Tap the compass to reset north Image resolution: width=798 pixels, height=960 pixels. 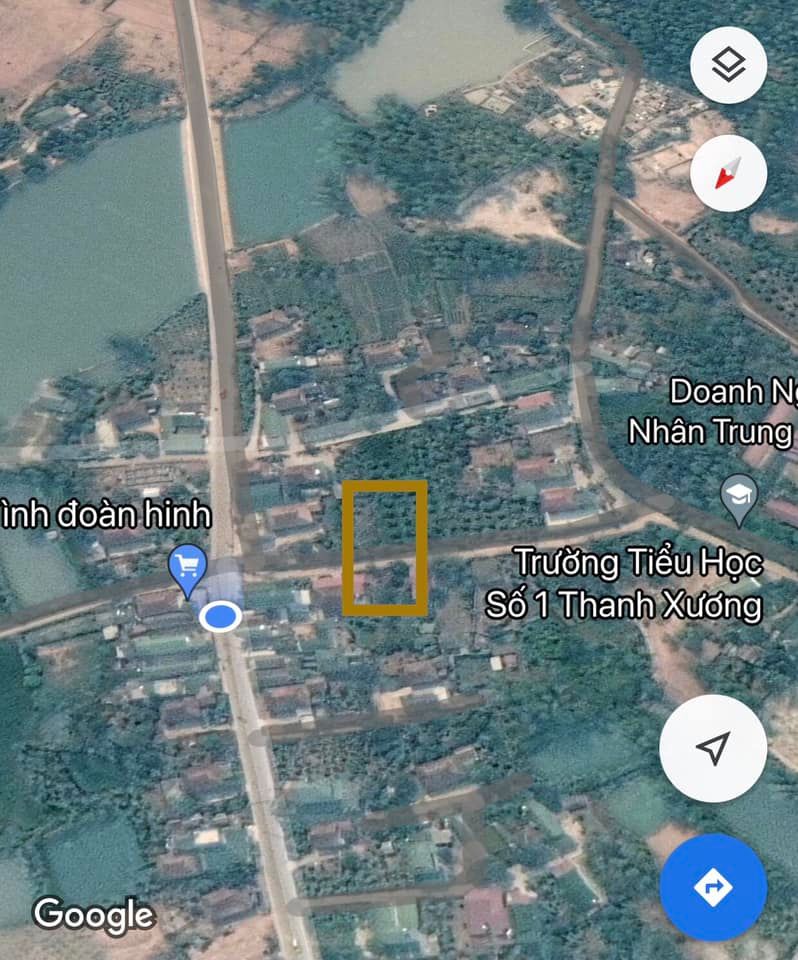[728, 173]
